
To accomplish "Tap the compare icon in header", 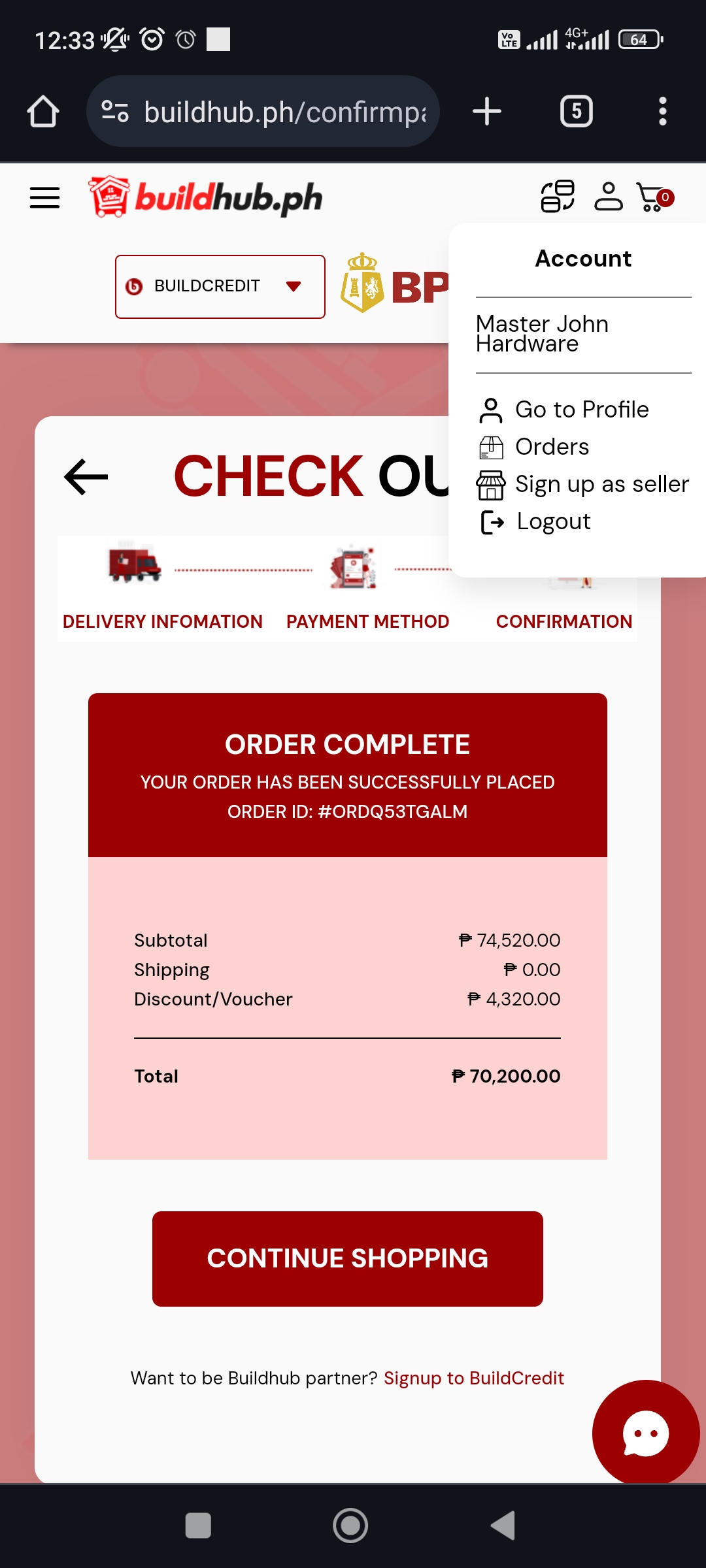I will (x=558, y=197).
